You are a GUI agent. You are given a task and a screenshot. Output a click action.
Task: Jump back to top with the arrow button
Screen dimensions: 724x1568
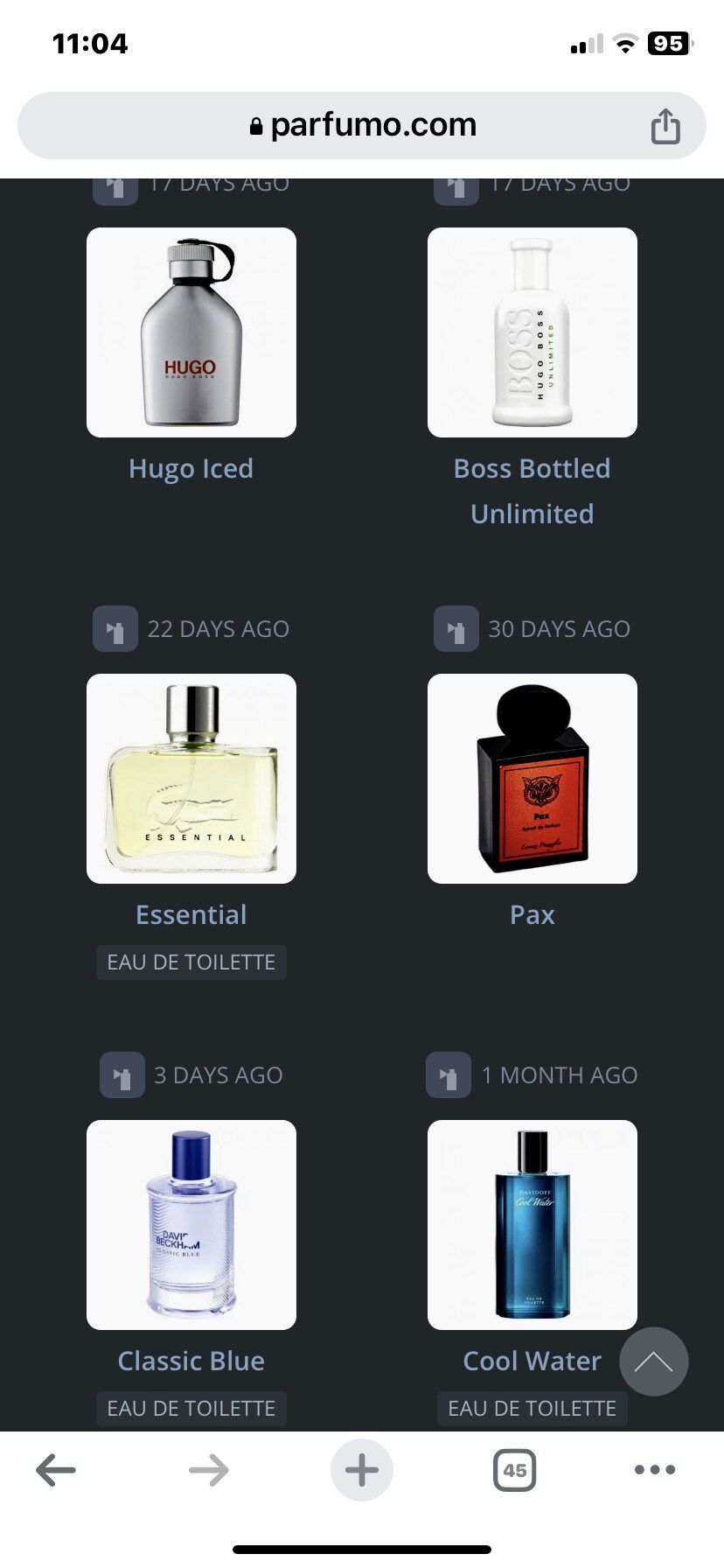[x=654, y=1361]
